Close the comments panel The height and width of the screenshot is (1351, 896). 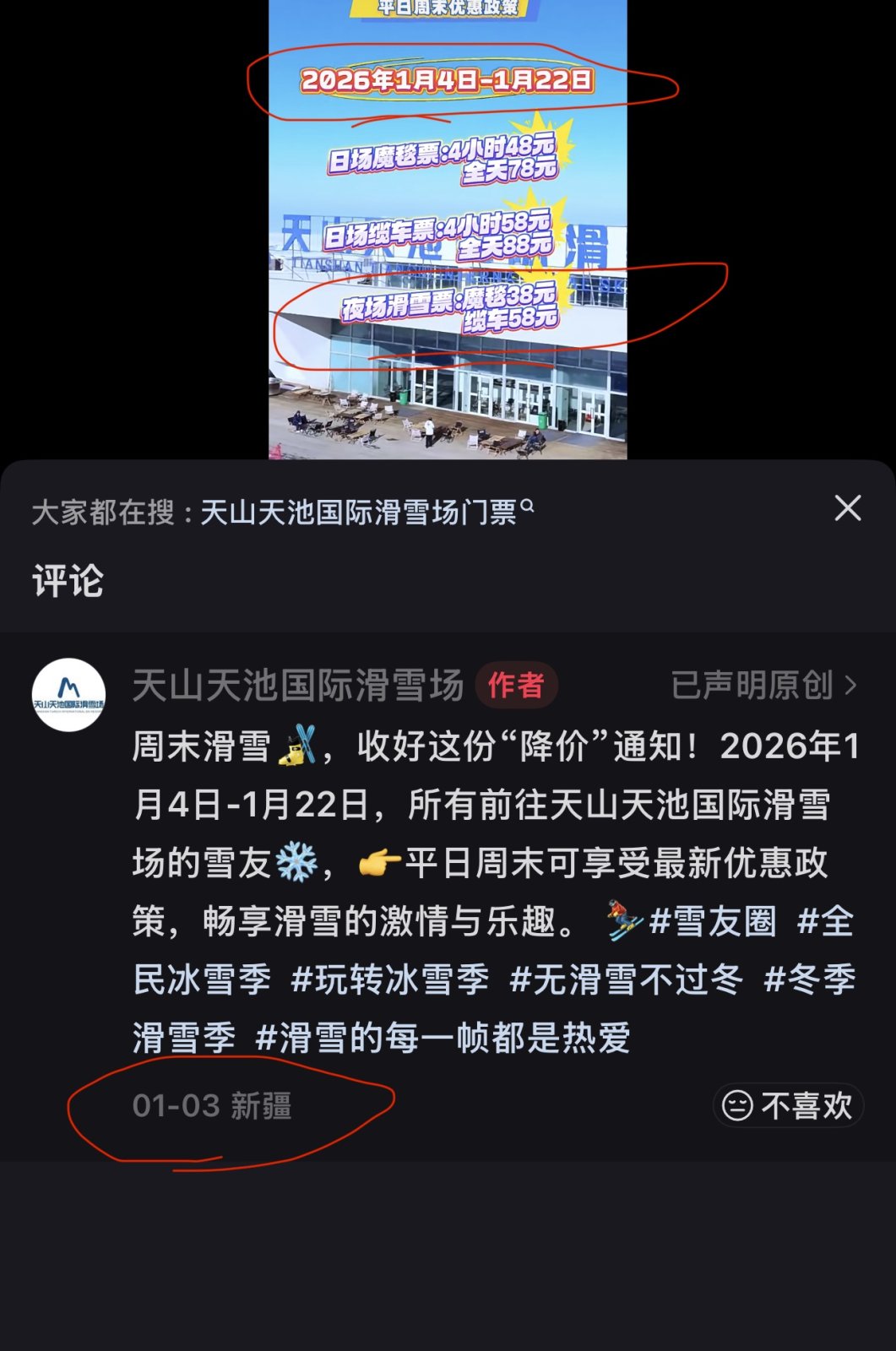[x=847, y=508]
